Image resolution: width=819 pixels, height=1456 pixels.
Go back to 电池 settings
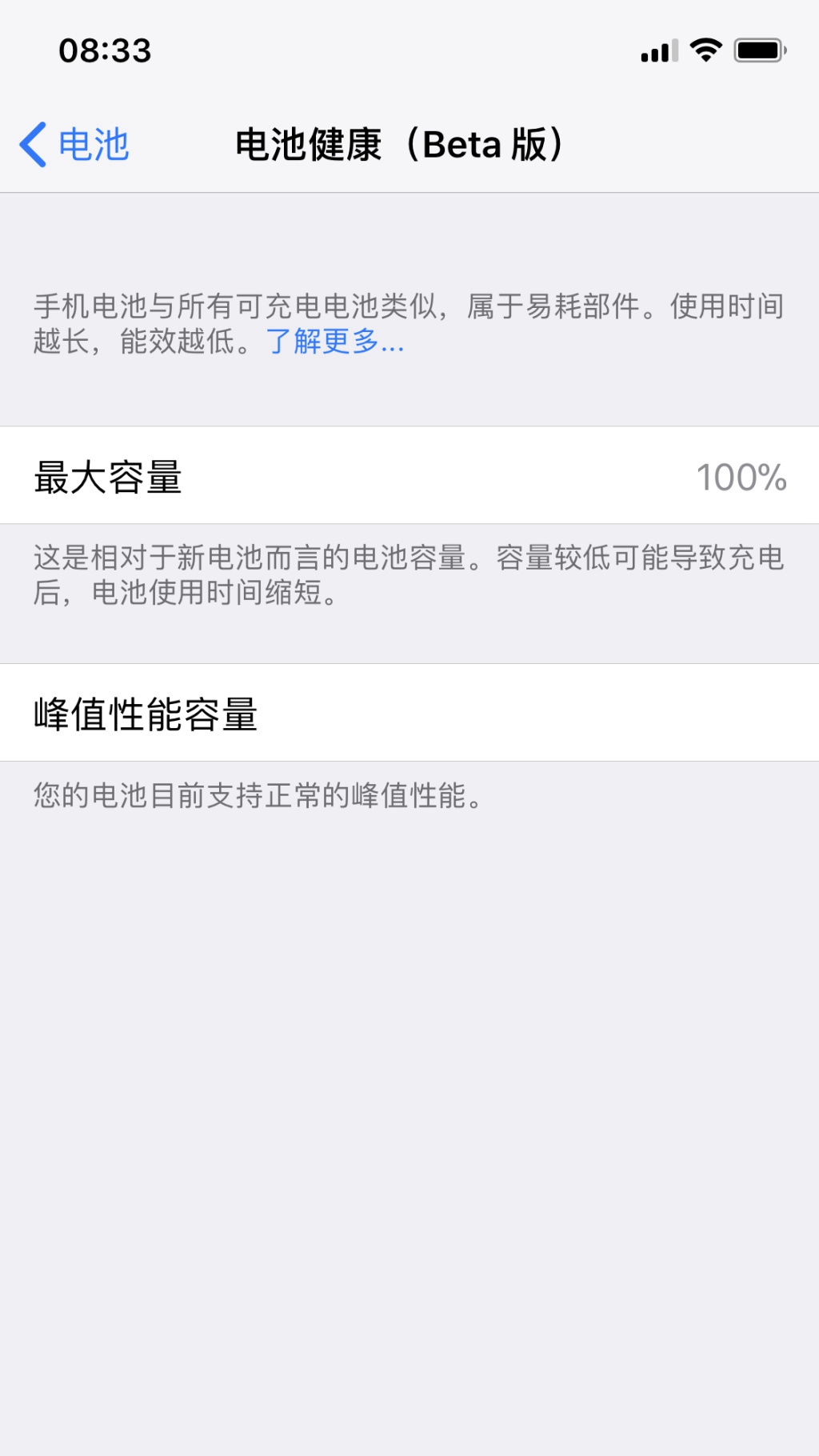75,145
